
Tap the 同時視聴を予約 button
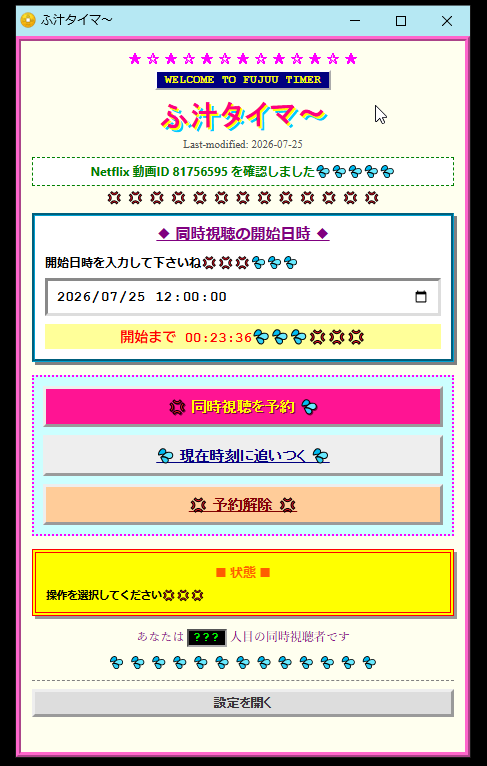[x=243, y=406]
